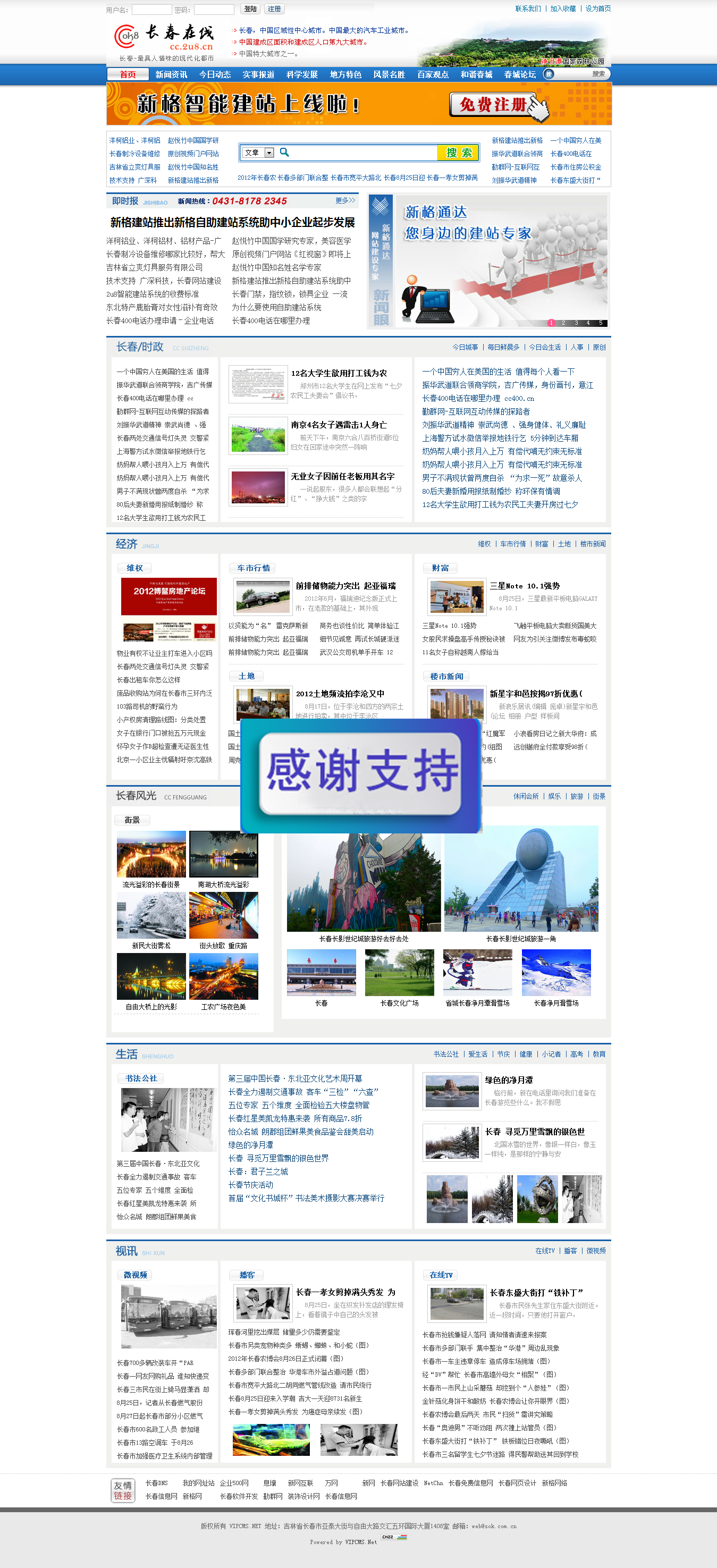Viewport: 717px width, 1568px height.
Task: Focus the 用户名 username field
Action: (x=151, y=10)
